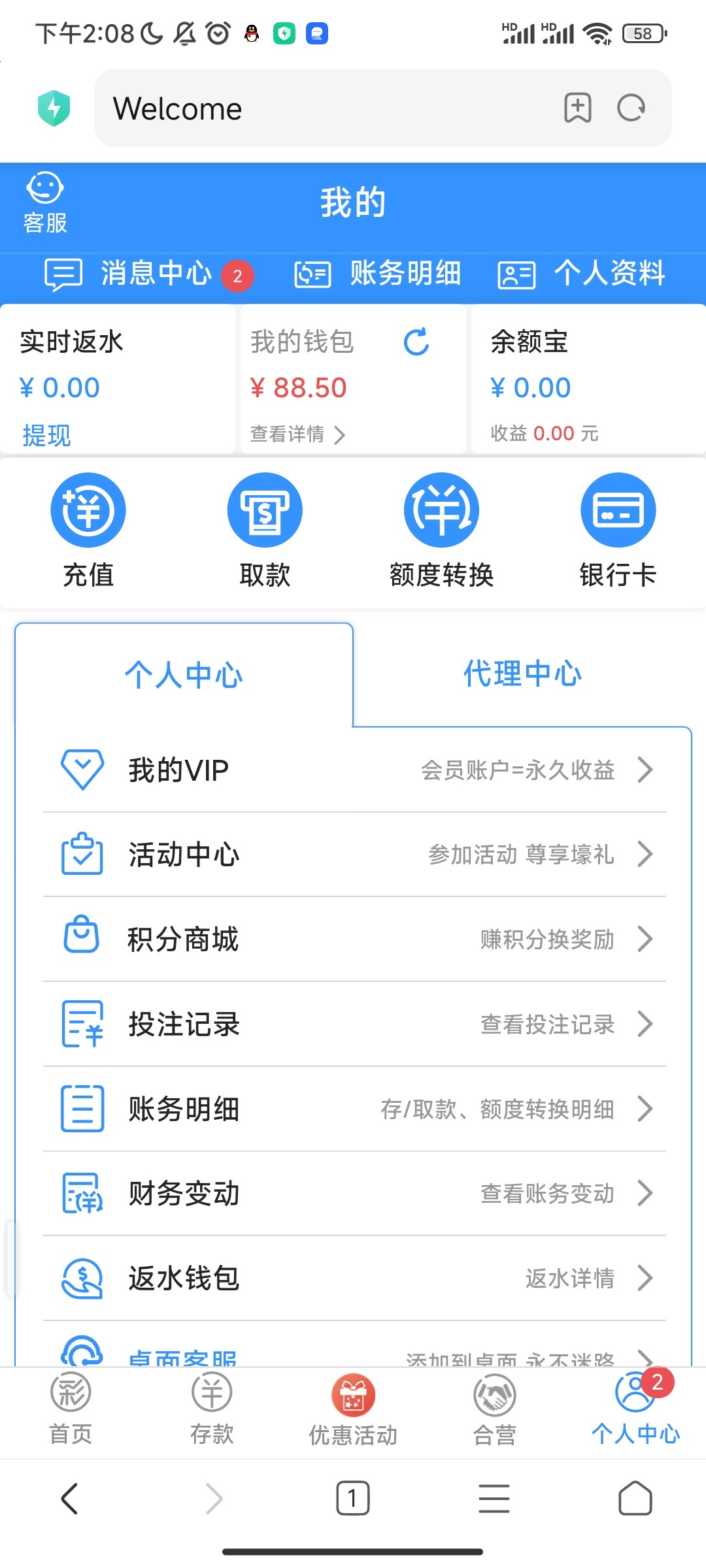This screenshot has width=706, height=1568.
Task: Refresh the 我的钱包 wallet balance
Action: pos(416,342)
